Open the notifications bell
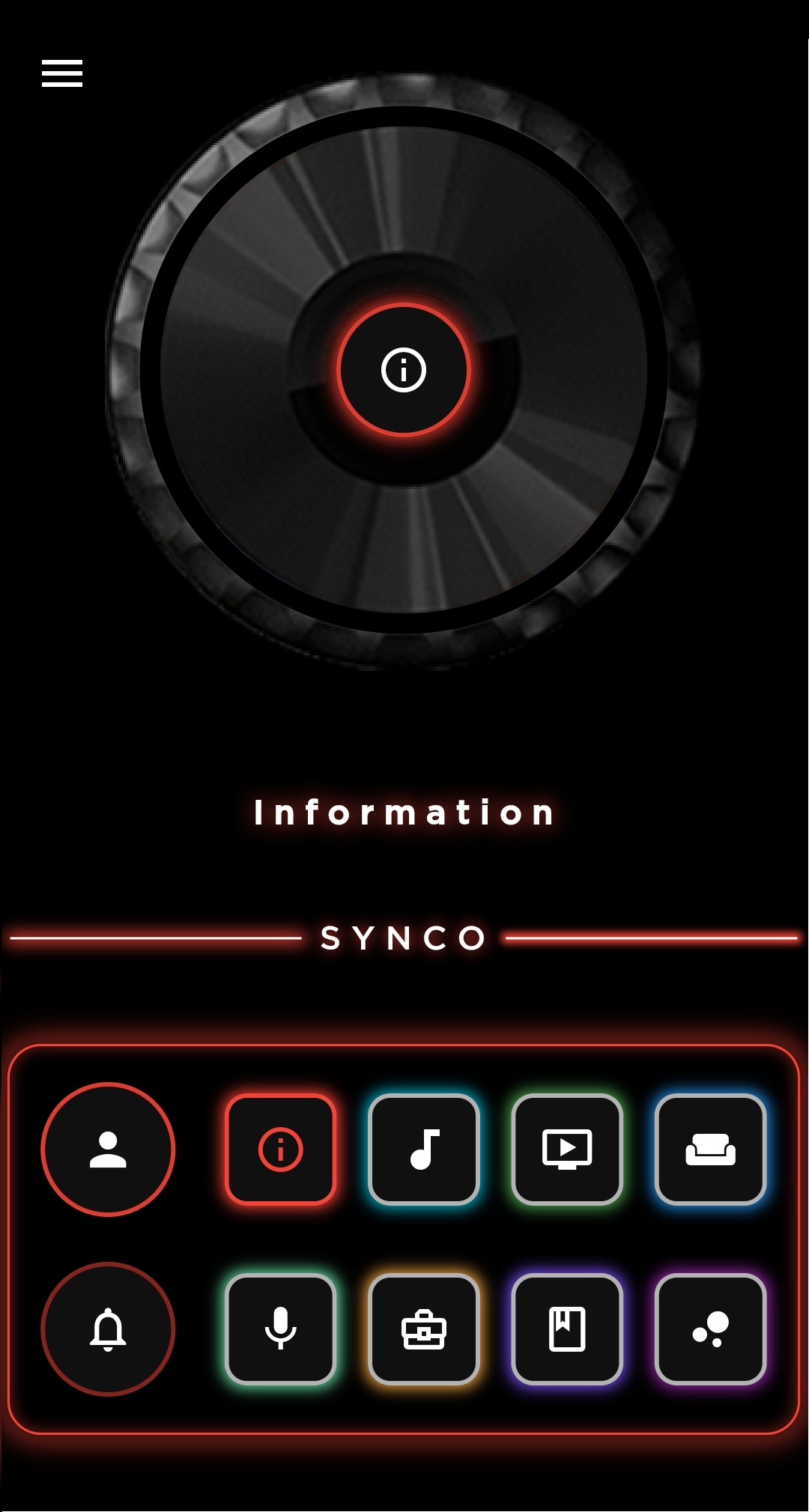This screenshot has height=1512, width=809. (x=108, y=1329)
